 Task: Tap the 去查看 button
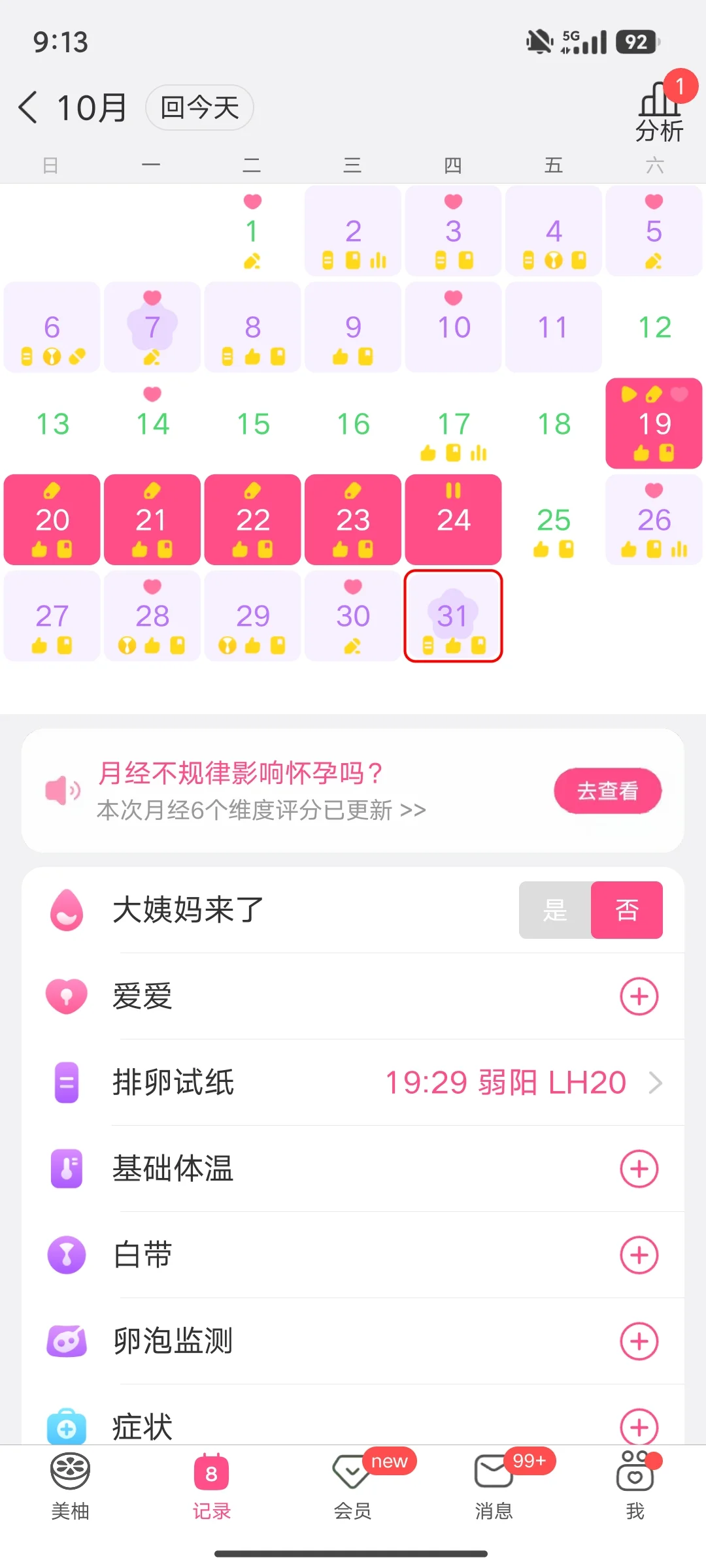[607, 791]
